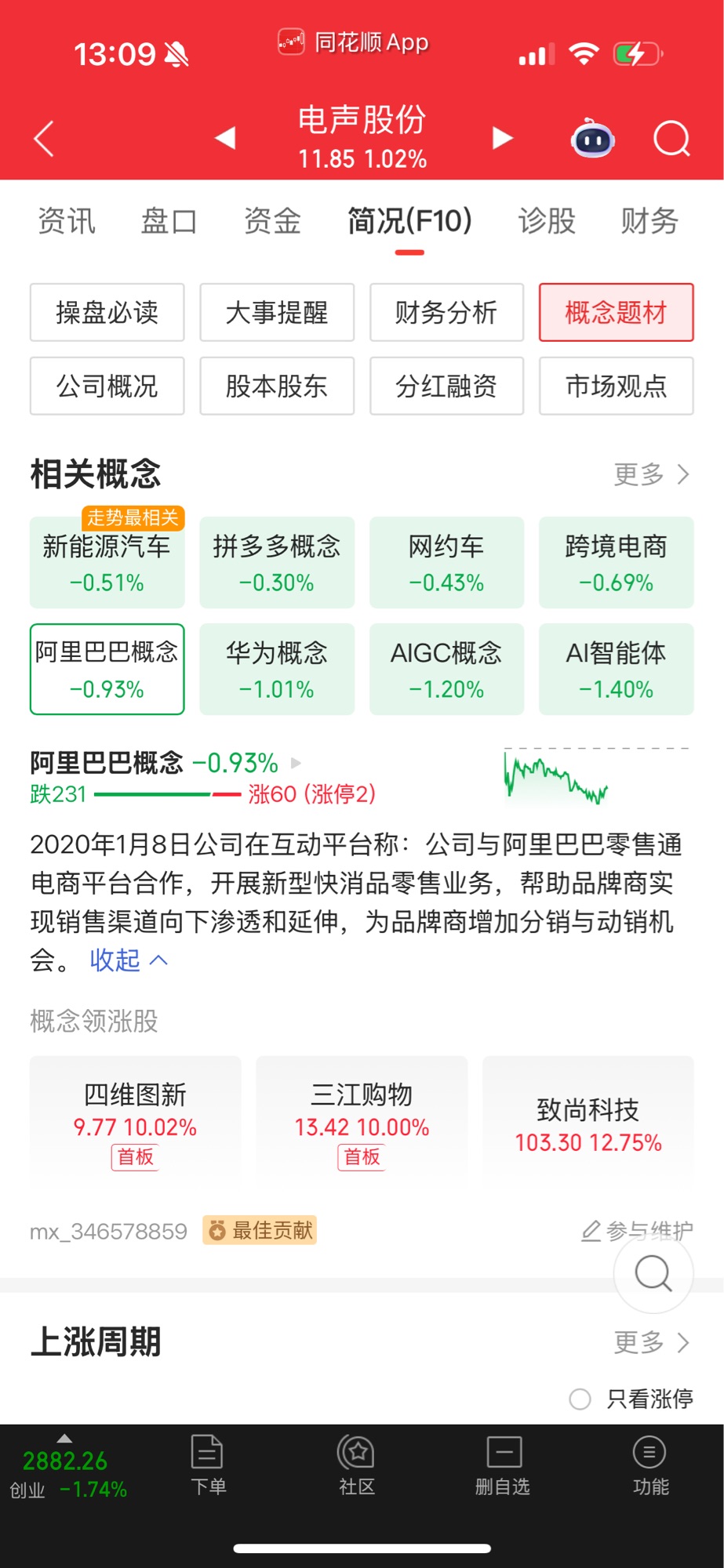Remove the stock via 删自选
Screen dimensions: 724x1568
coord(503,1464)
